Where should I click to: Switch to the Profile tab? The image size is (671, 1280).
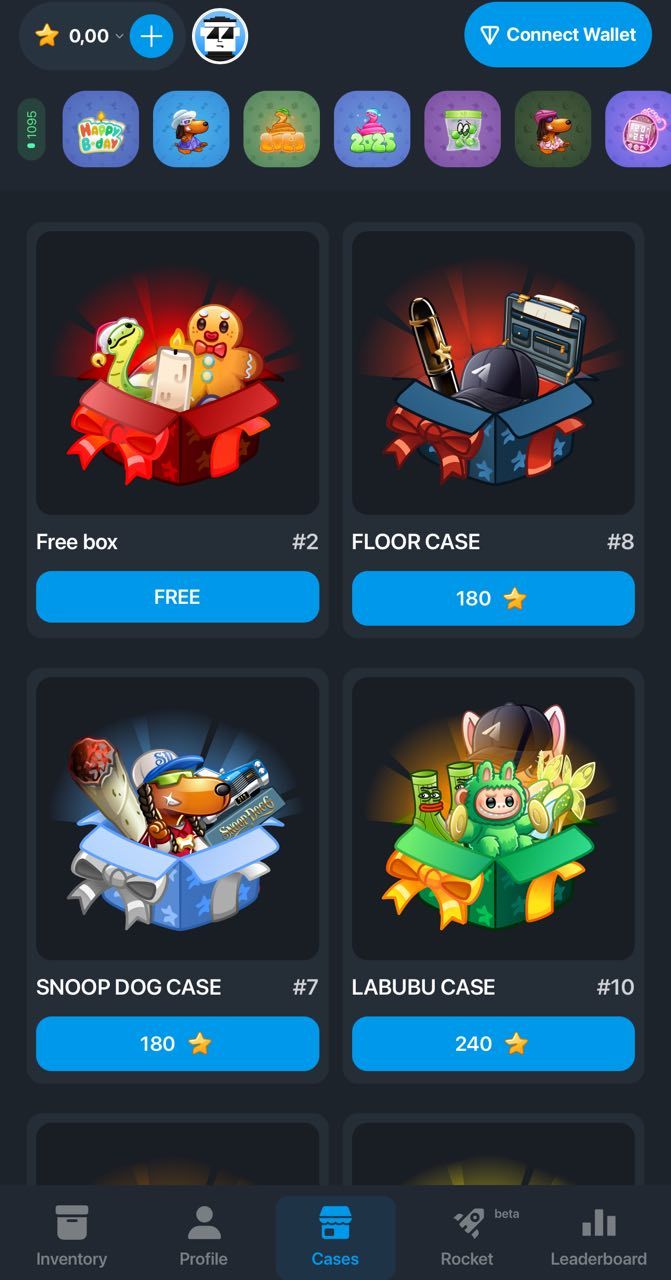coord(203,1237)
